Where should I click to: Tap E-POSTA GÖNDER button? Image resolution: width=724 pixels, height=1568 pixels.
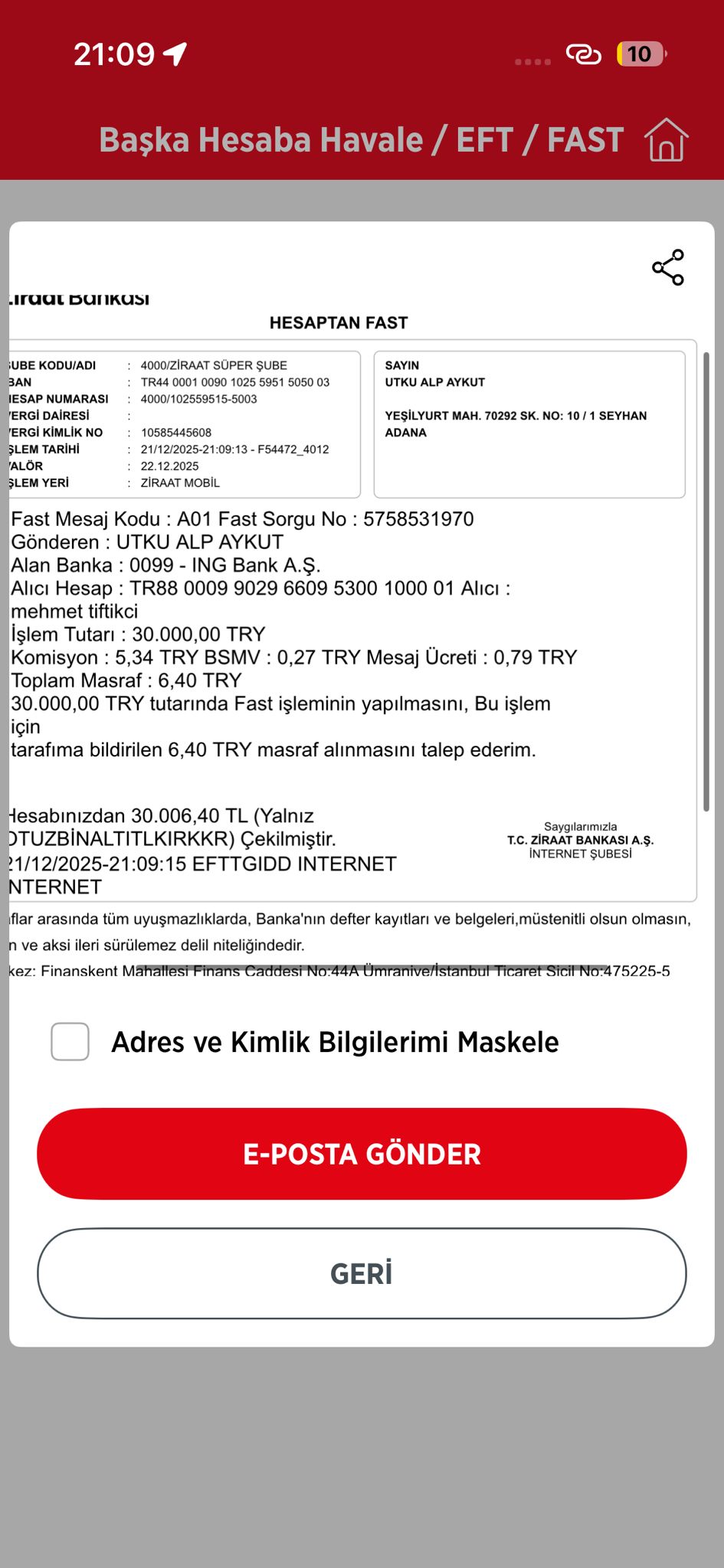(x=362, y=1153)
